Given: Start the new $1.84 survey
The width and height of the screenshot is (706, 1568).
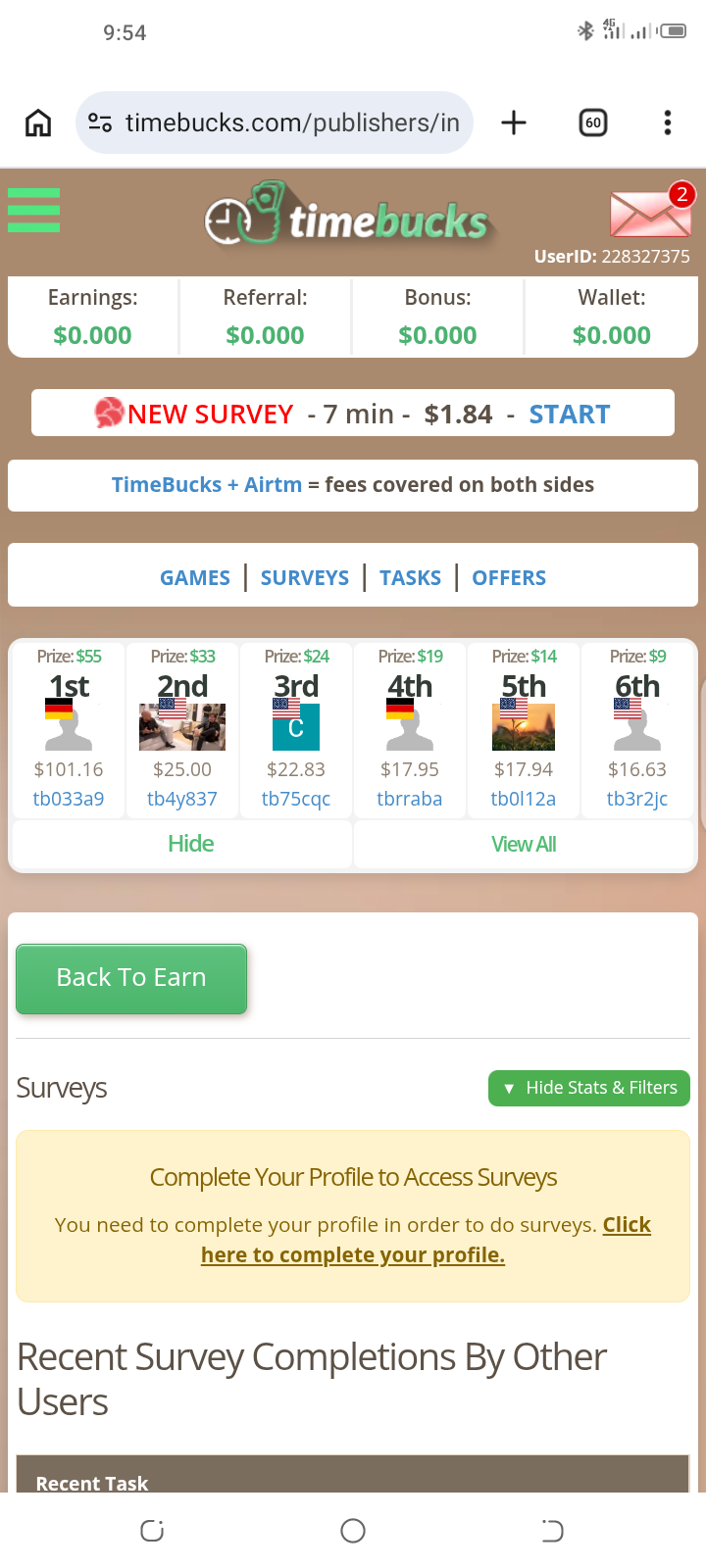Looking at the screenshot, I should pyautogui.click(x=569, y=414).
